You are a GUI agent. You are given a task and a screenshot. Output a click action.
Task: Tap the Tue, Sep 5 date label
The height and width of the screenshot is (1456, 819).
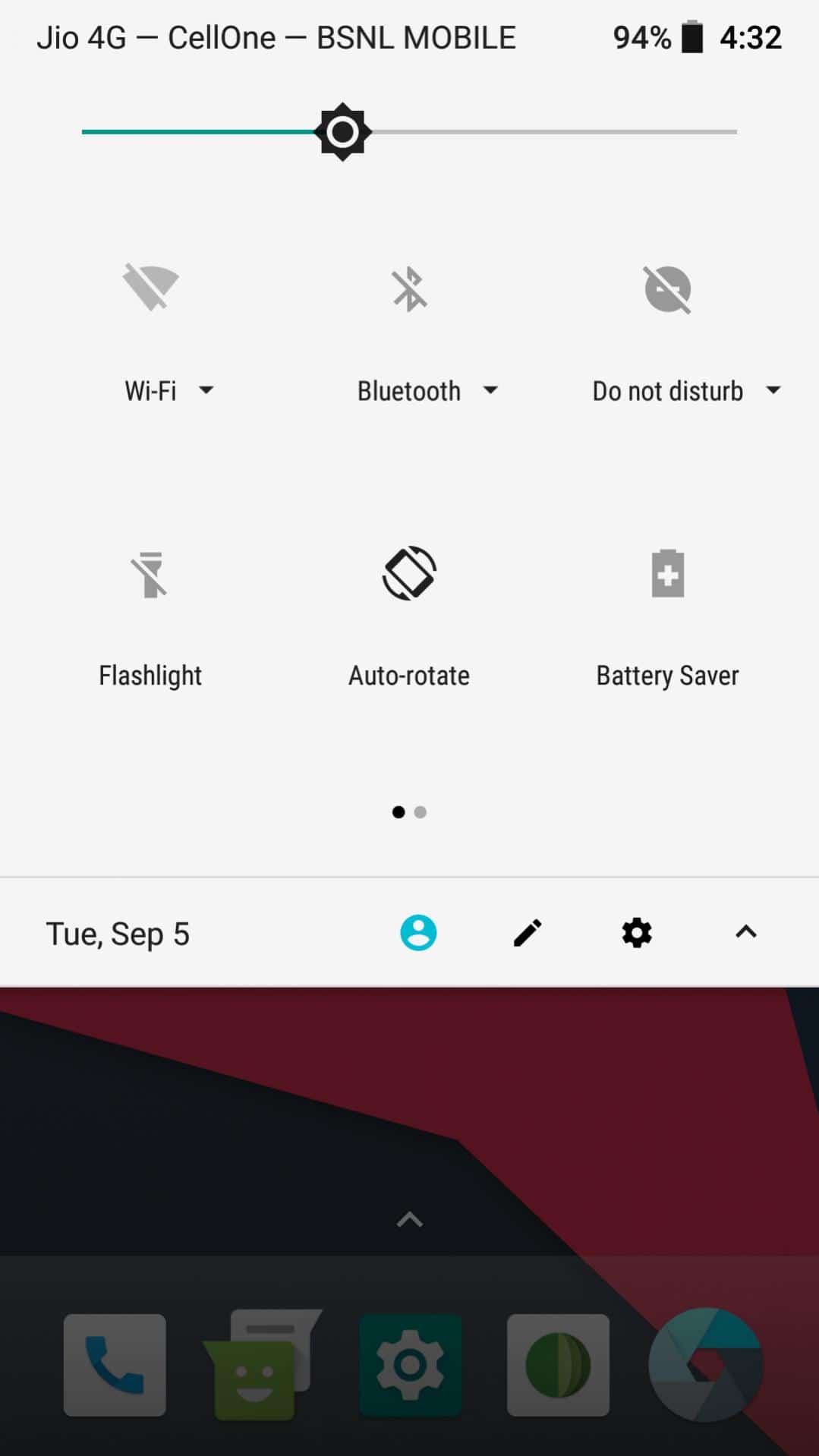point(117,932)
